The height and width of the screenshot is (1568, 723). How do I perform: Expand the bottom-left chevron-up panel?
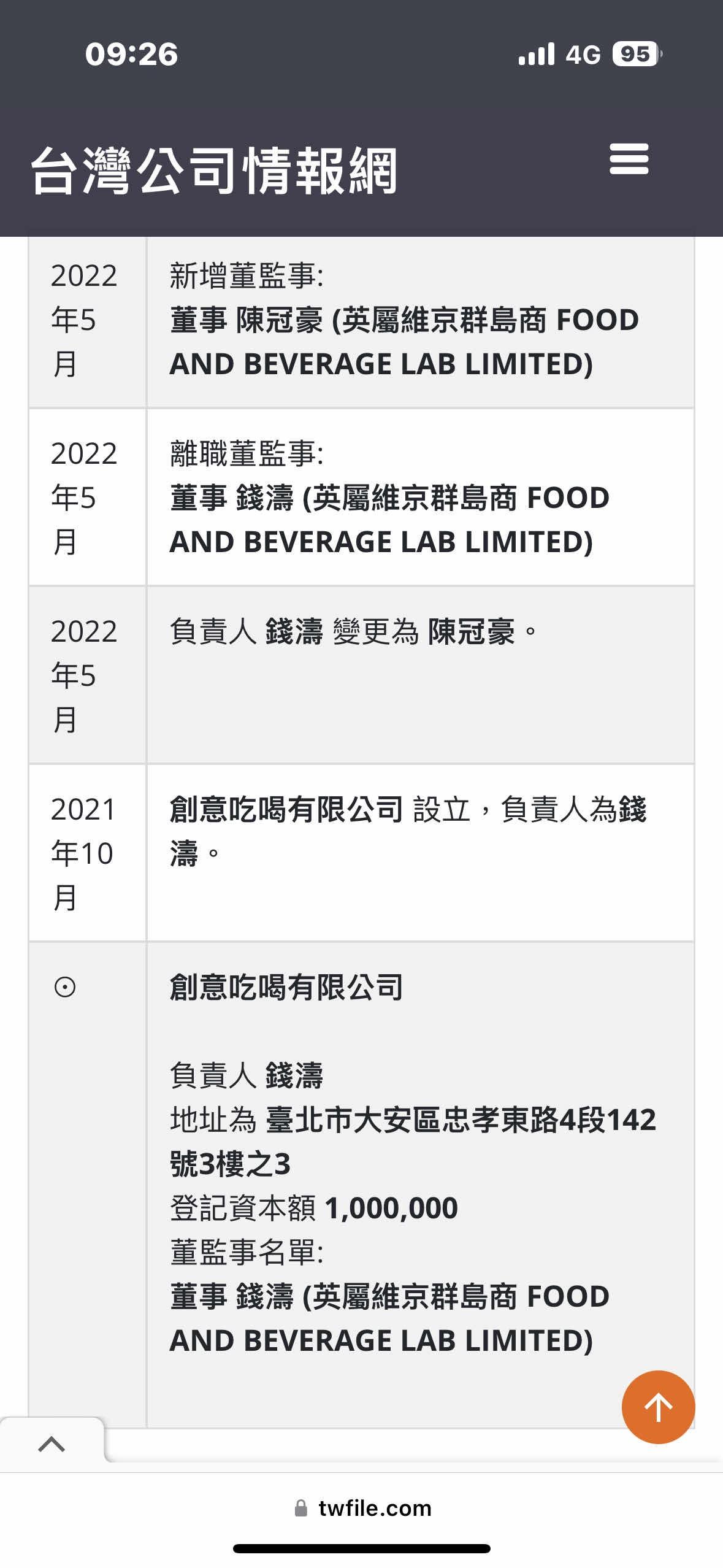pos(52,1444)
